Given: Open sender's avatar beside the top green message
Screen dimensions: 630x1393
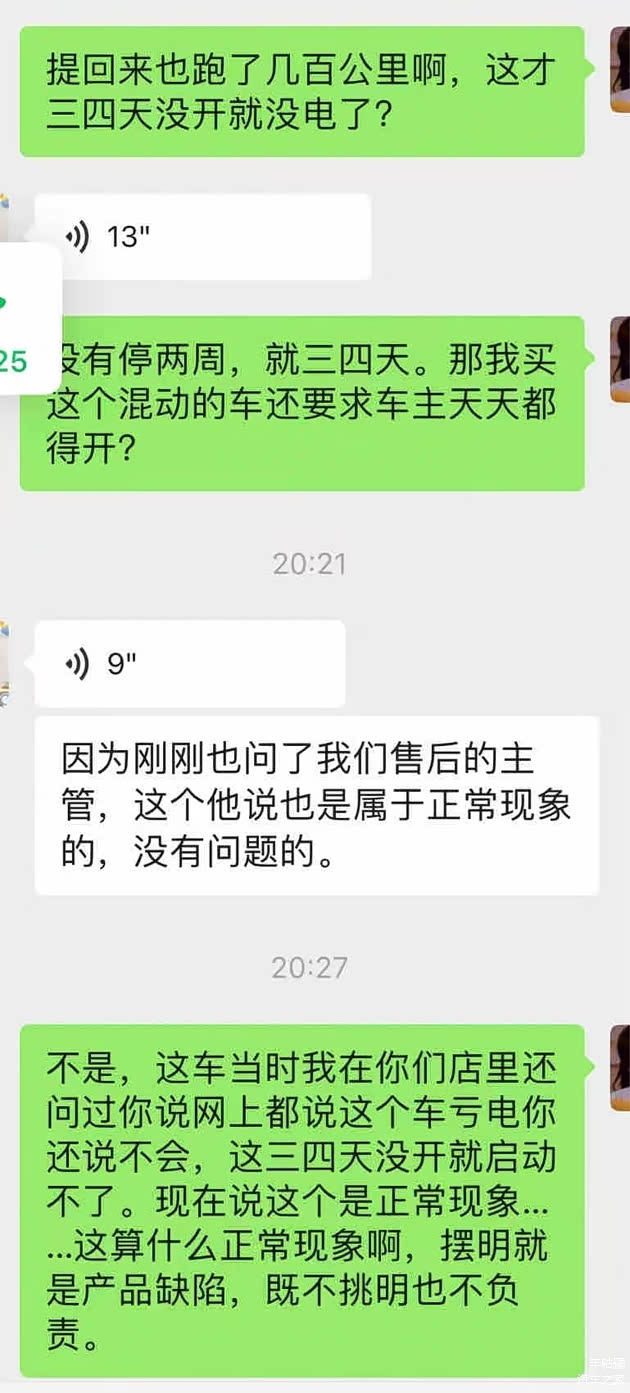Looking at the screenshot, I should coord(619,70).
